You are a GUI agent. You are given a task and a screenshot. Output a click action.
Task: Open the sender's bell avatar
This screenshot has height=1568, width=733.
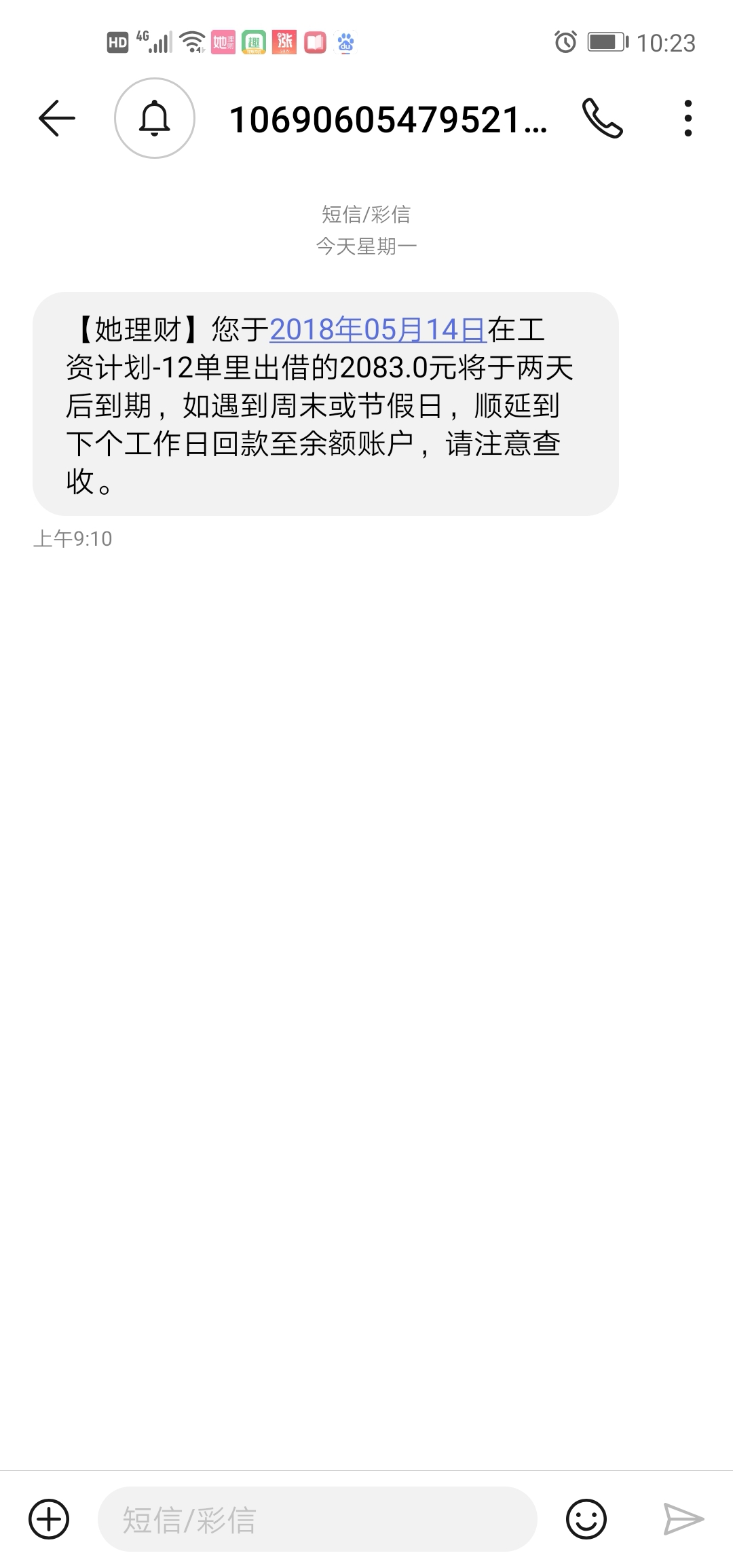coord(155,118)
